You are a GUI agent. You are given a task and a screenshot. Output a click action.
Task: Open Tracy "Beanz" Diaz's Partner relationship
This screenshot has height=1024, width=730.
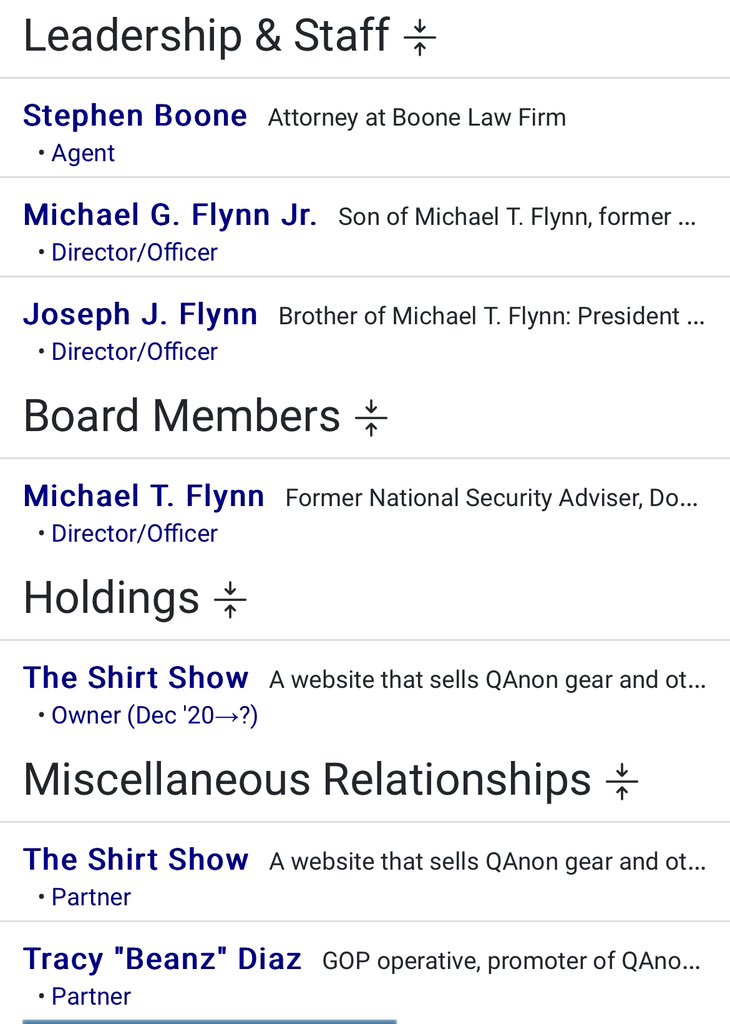pyautogui.click(x=91, y=997)
